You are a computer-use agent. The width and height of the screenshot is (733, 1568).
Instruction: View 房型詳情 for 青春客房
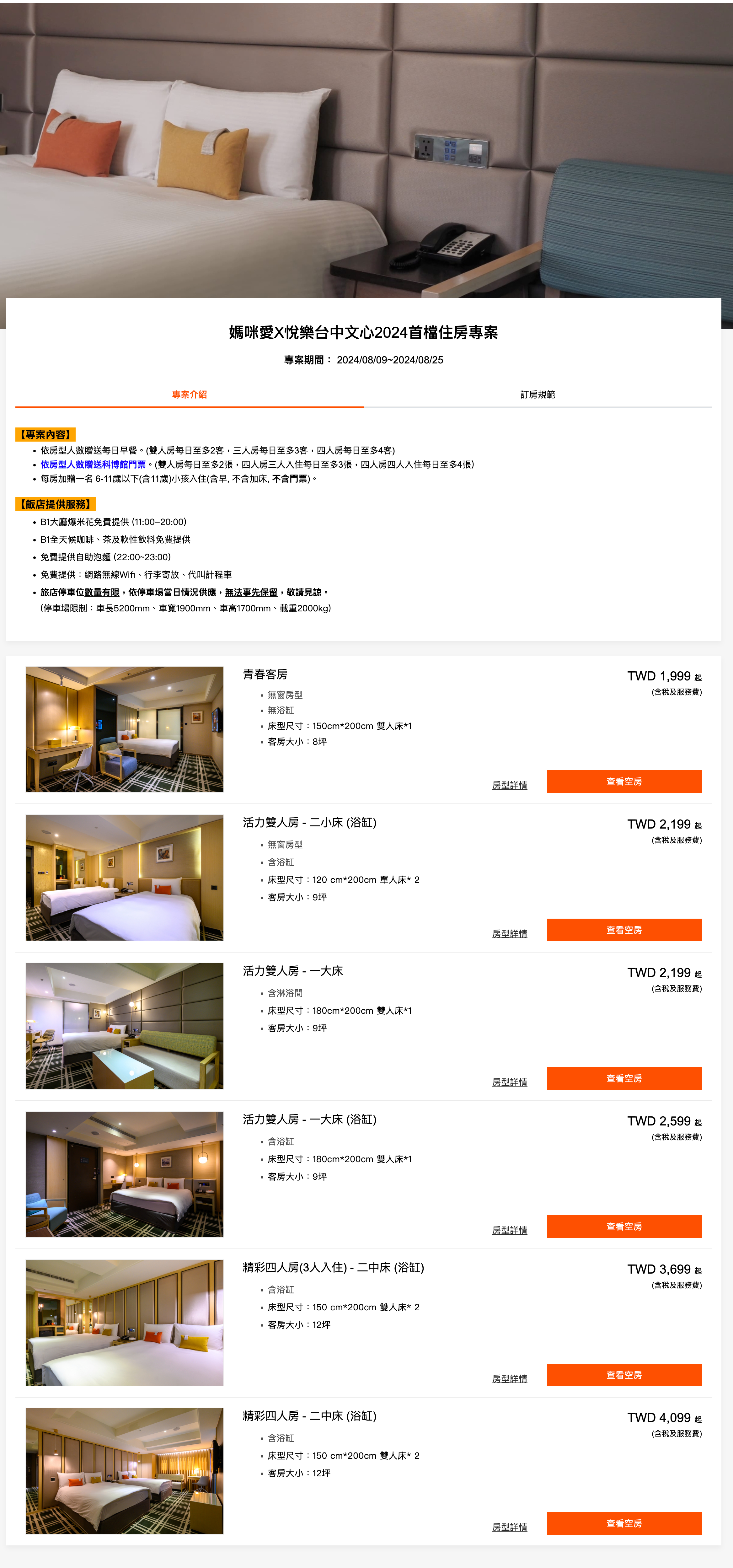pyautogui.click(x=510, y=785)
